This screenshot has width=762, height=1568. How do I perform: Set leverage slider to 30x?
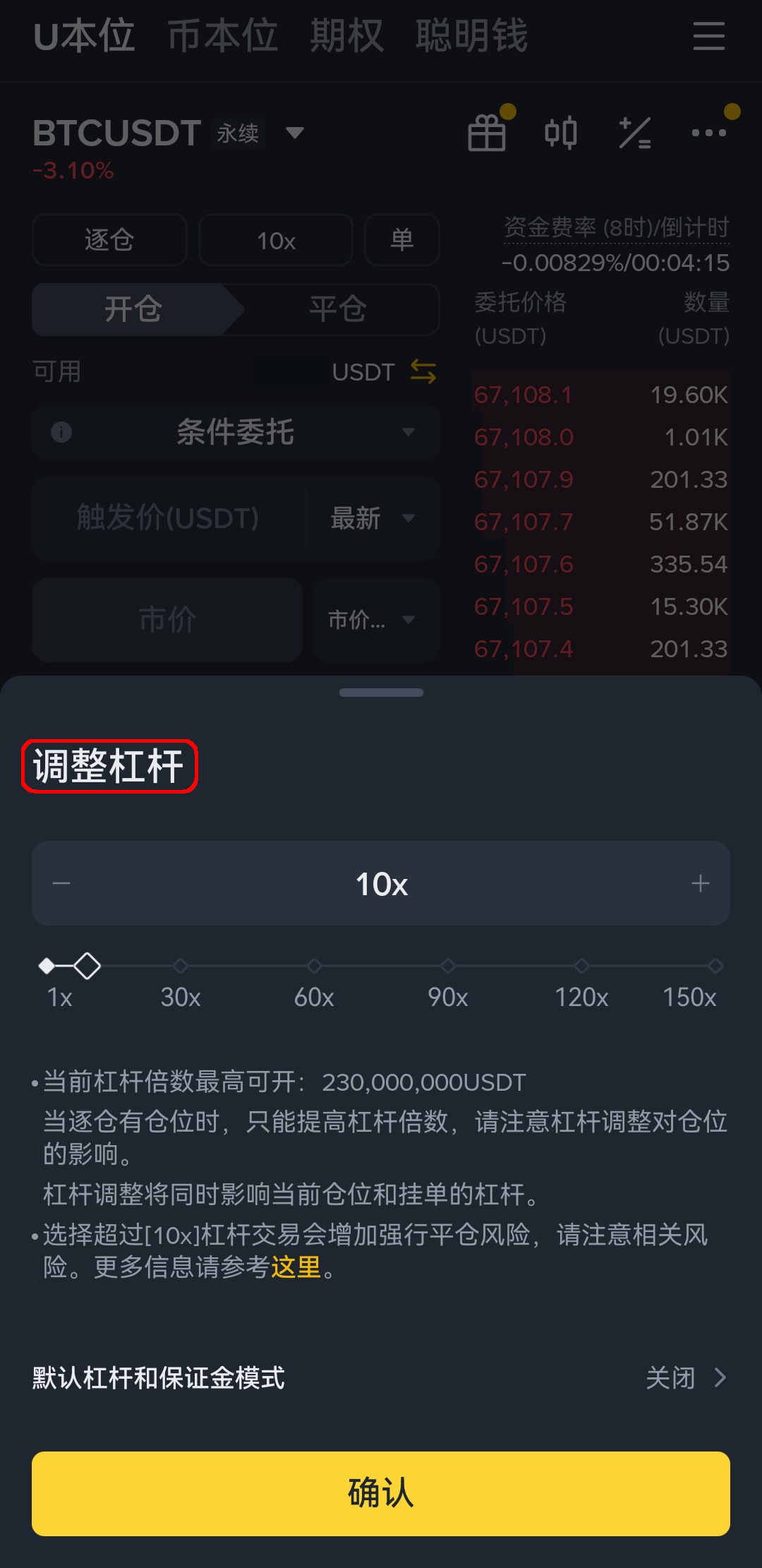181,966
